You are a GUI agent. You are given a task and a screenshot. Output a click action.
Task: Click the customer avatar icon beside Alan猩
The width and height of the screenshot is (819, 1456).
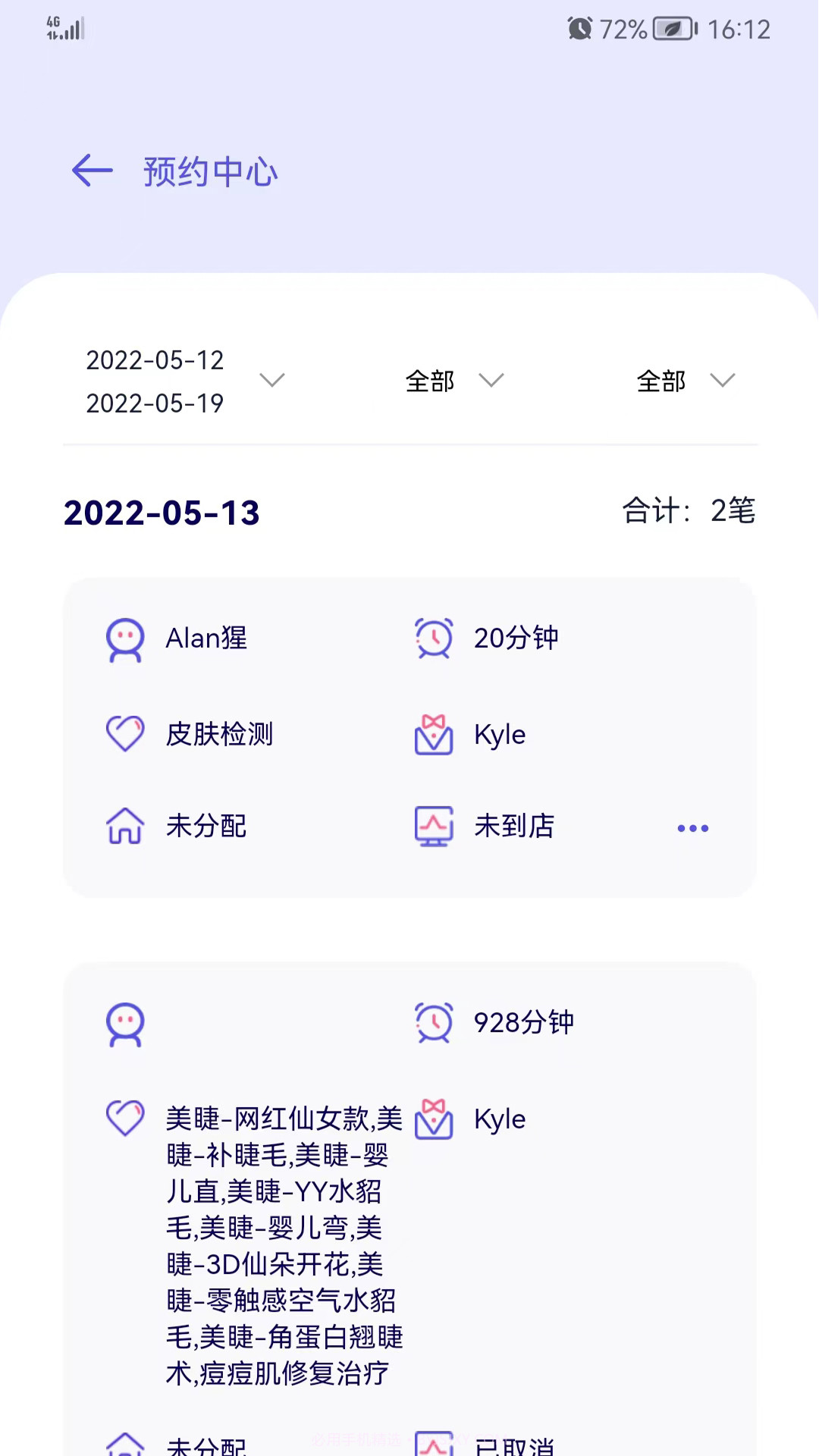(125, 640)
